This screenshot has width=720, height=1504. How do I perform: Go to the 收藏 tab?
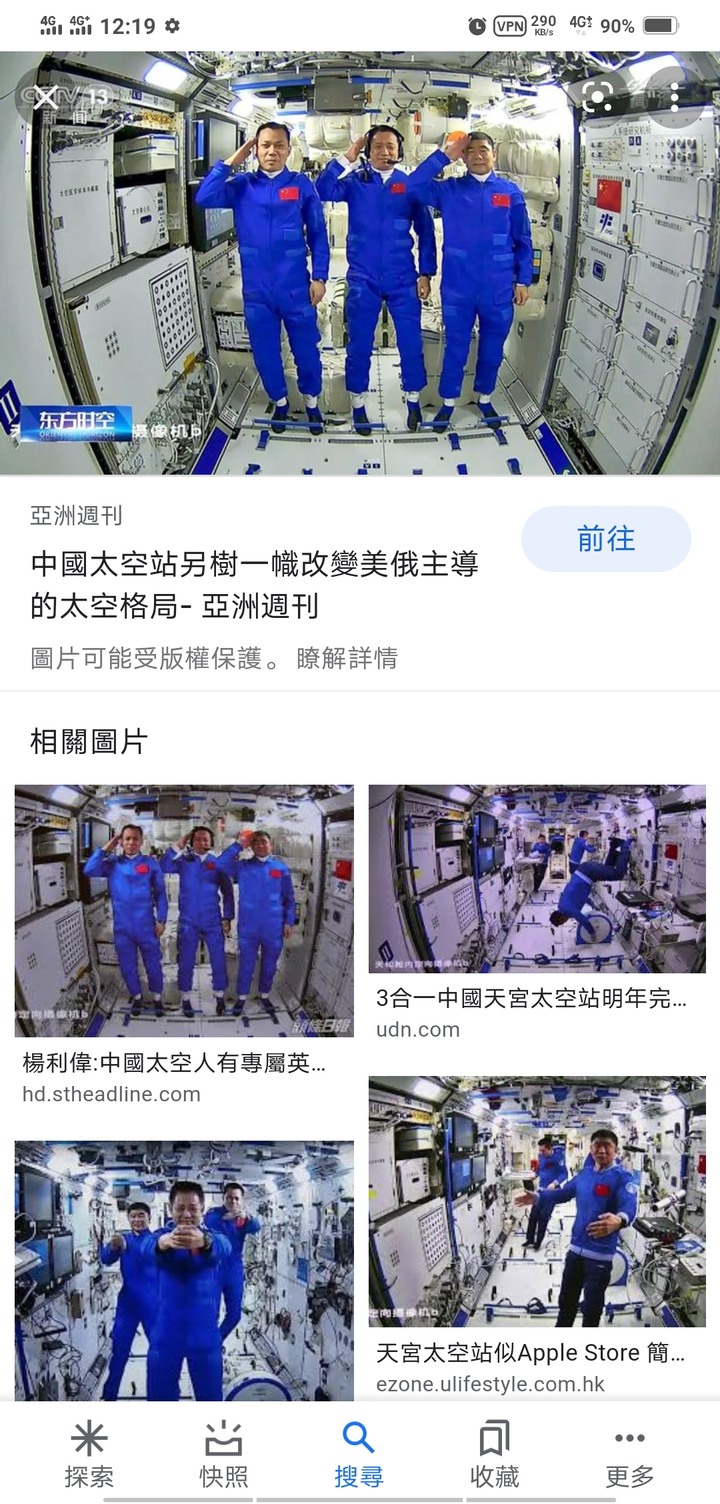pos(494,1455)
